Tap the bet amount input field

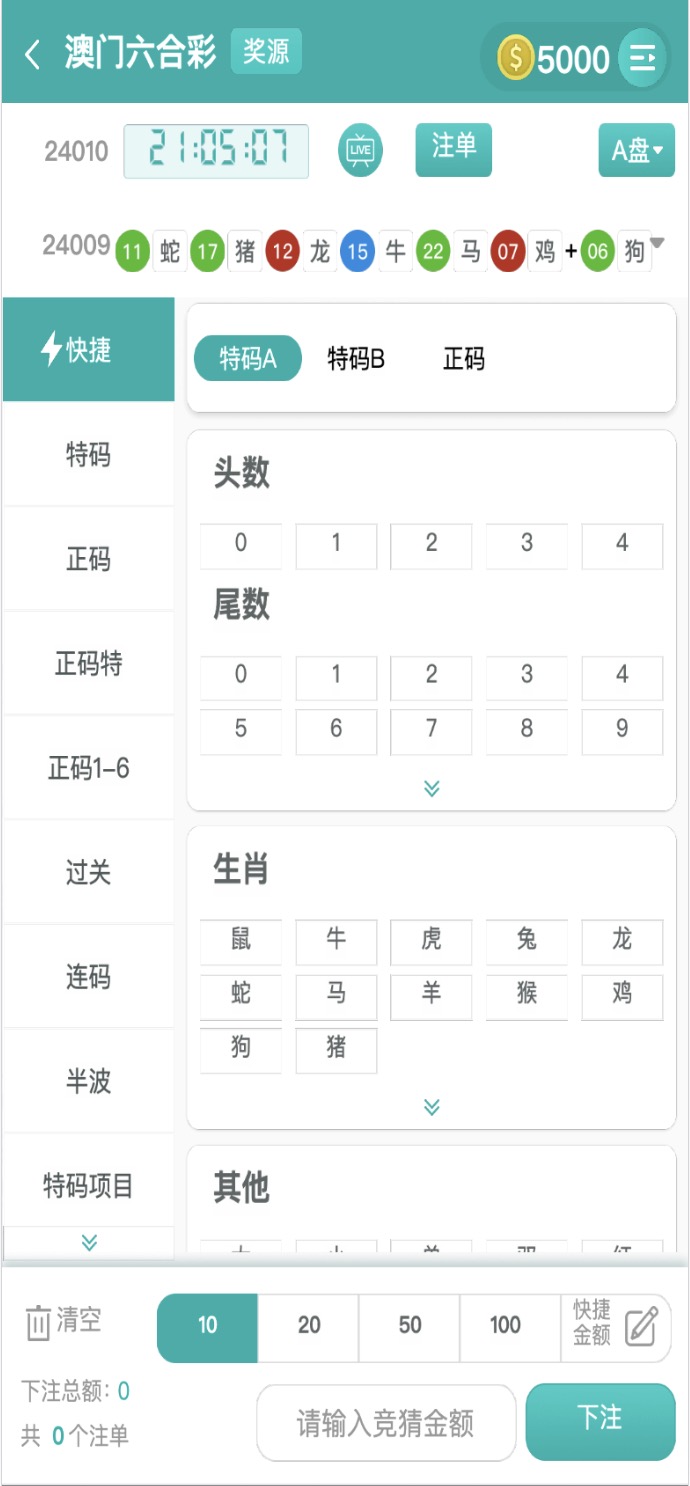(x=386, y=1423)
